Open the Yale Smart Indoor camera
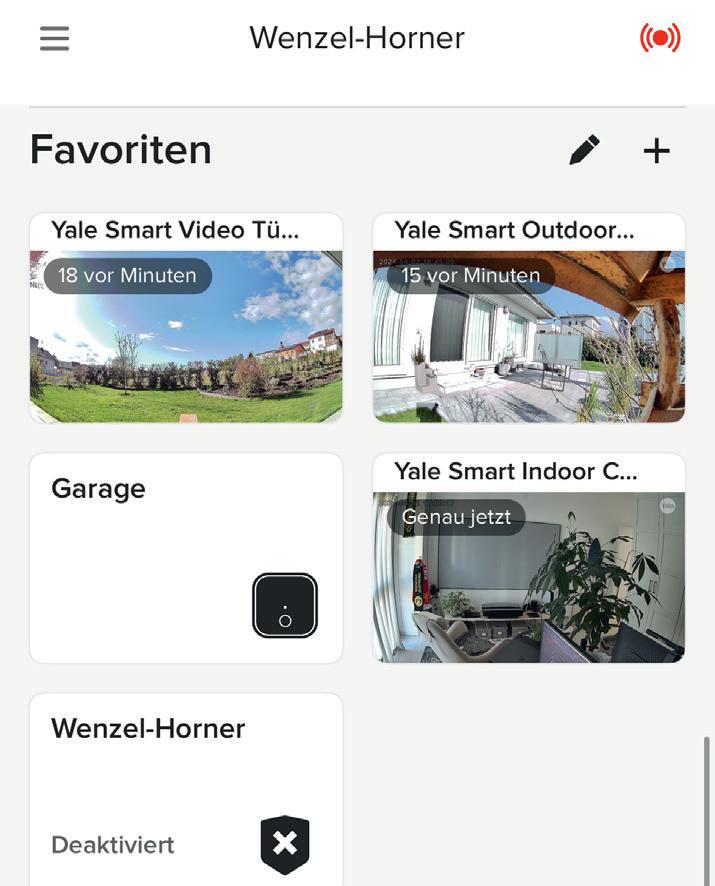Viewport: 715px width, 886px height. tap(529, 575)
